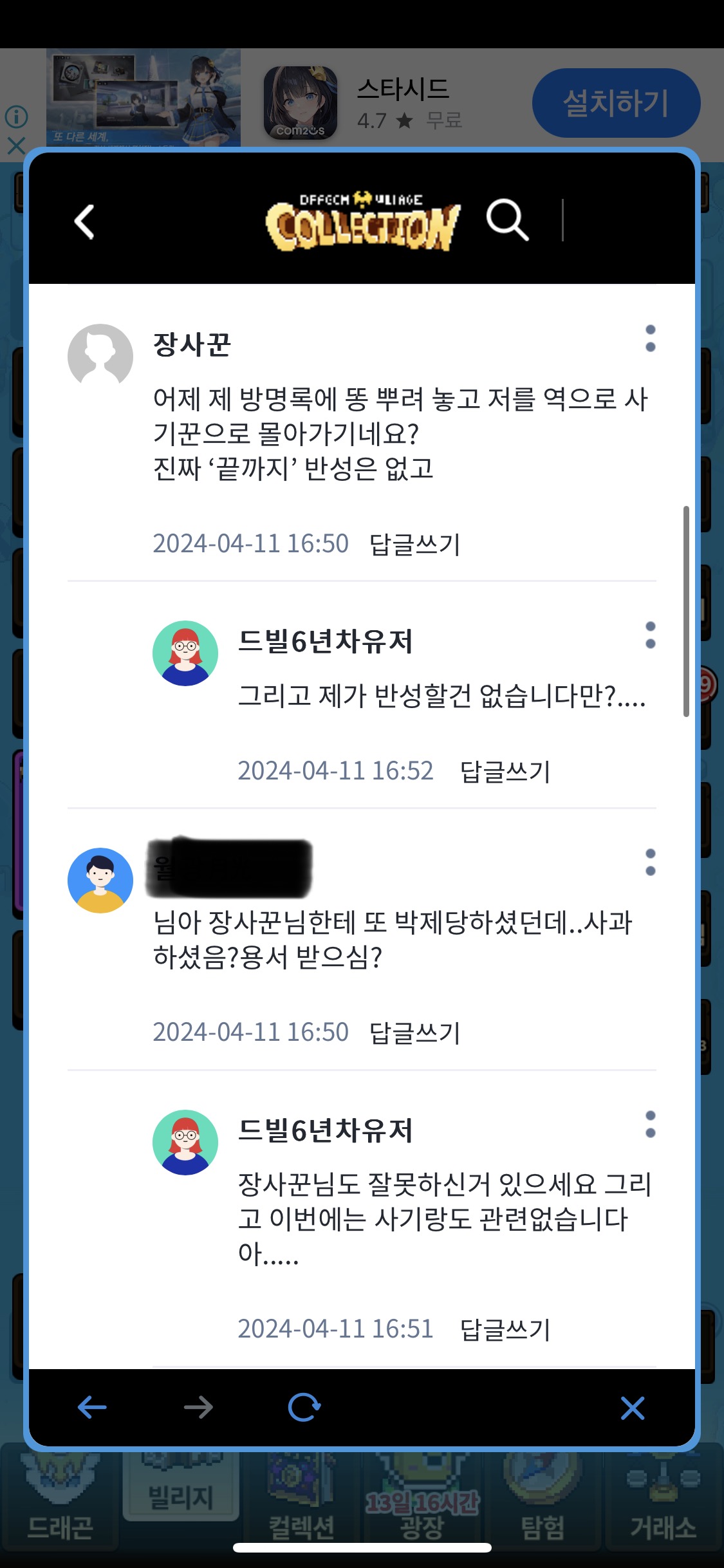Navigate back in the in-app browser

tap(92, 1408)
